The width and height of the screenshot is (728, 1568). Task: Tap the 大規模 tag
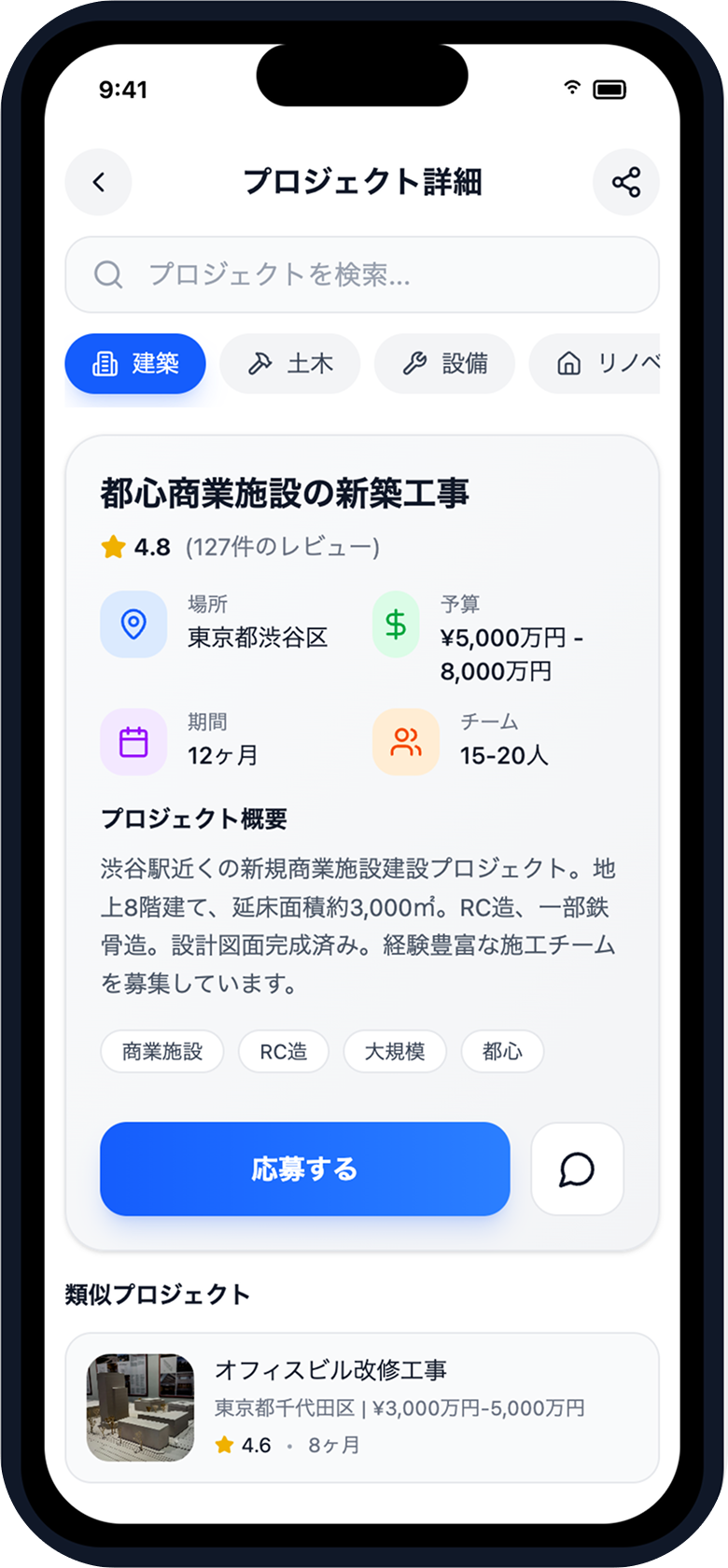point(394,1052)
